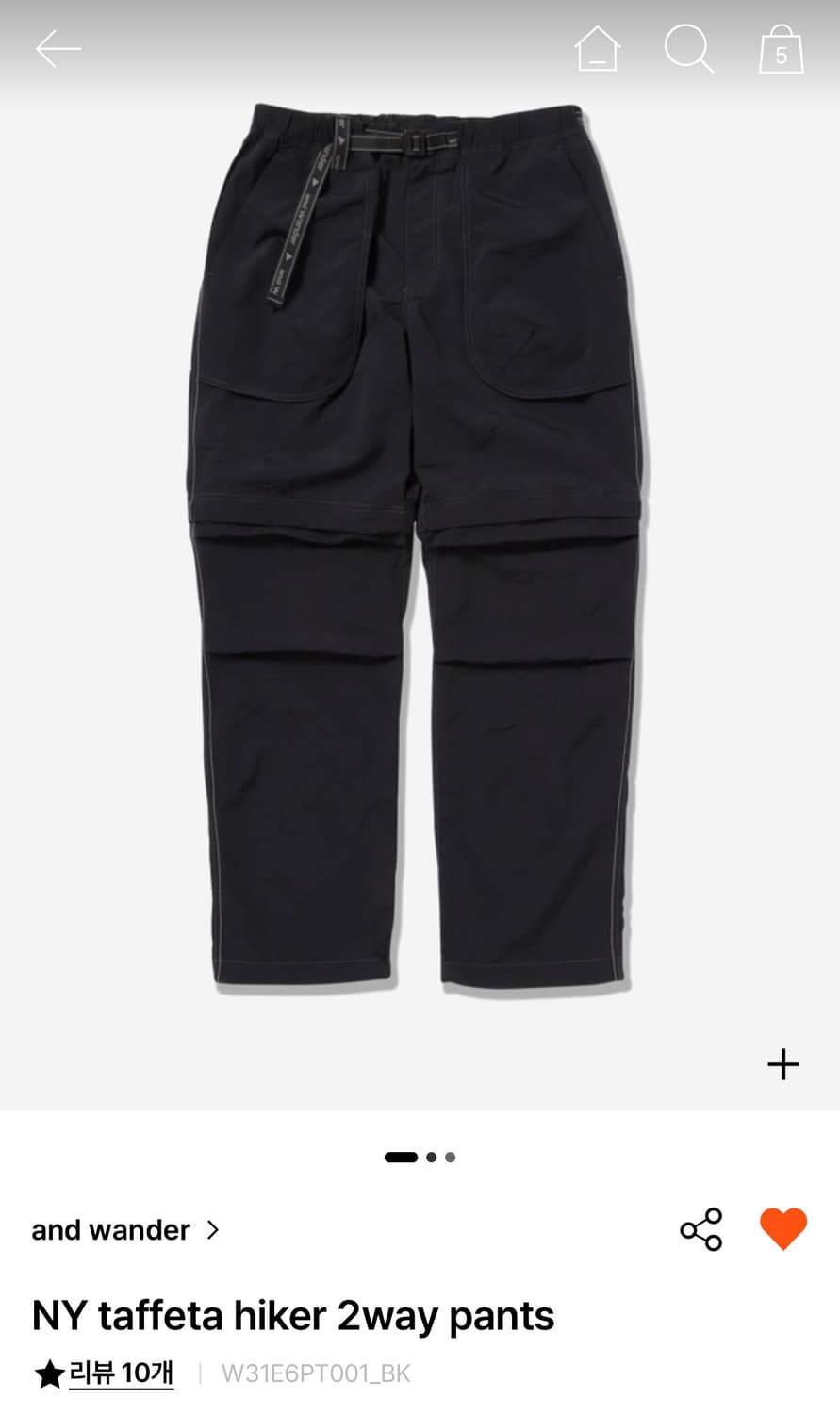Open the search icon

[689, 49]
